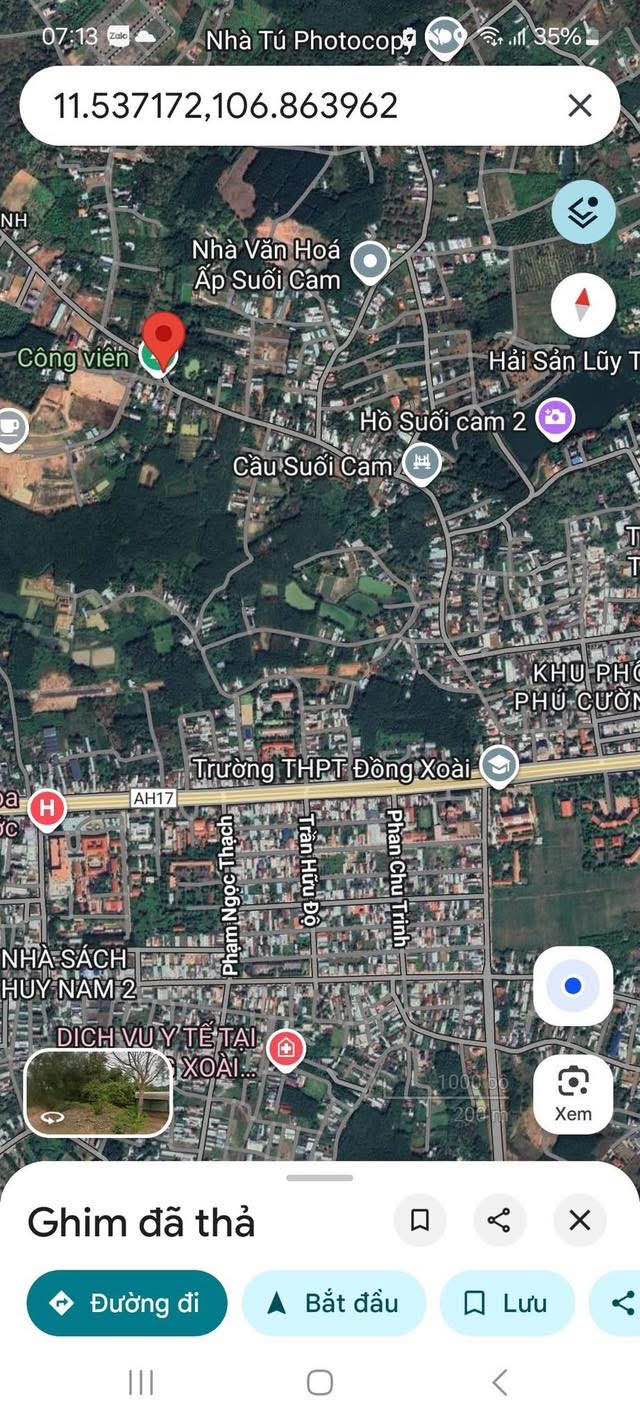Image resolution: width=640 pixels, height=1421 pixels.
Task: Go back using the system back button
Action: click(x=500, y=1383)
